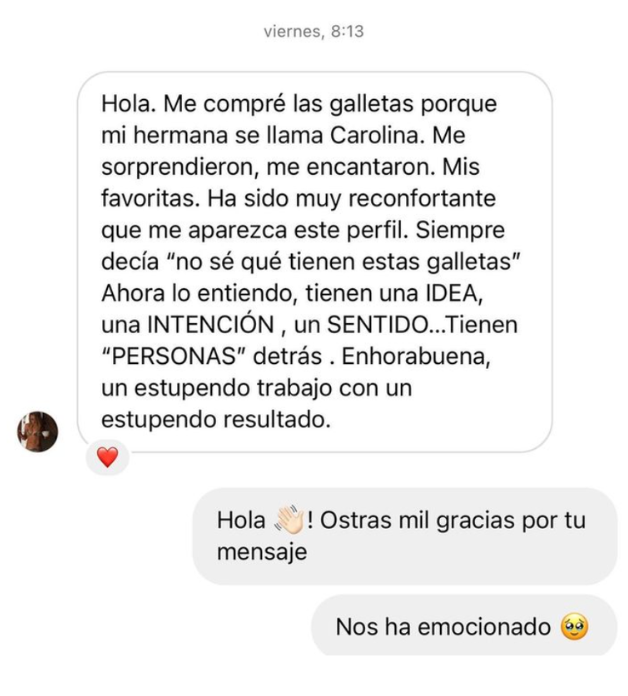
Task: Tap the red heart reaction under message
Action: click(107, 458)
